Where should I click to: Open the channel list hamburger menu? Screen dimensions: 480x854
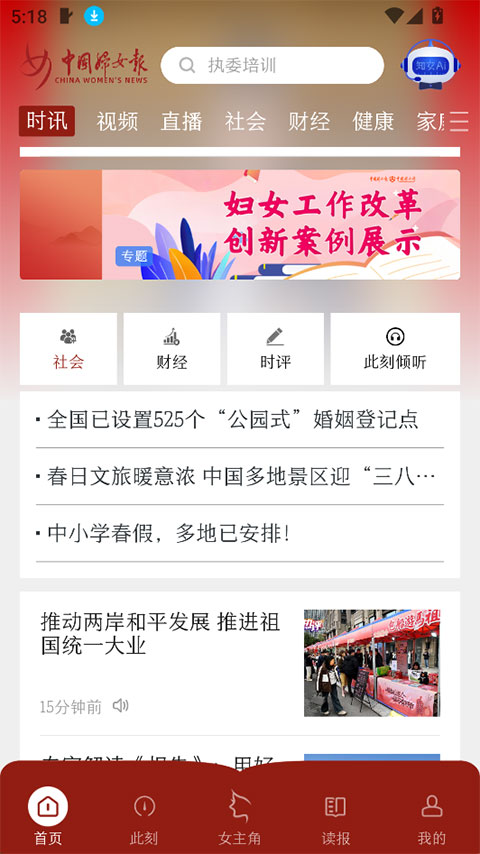pyautogui.click(x=459, y=121)
